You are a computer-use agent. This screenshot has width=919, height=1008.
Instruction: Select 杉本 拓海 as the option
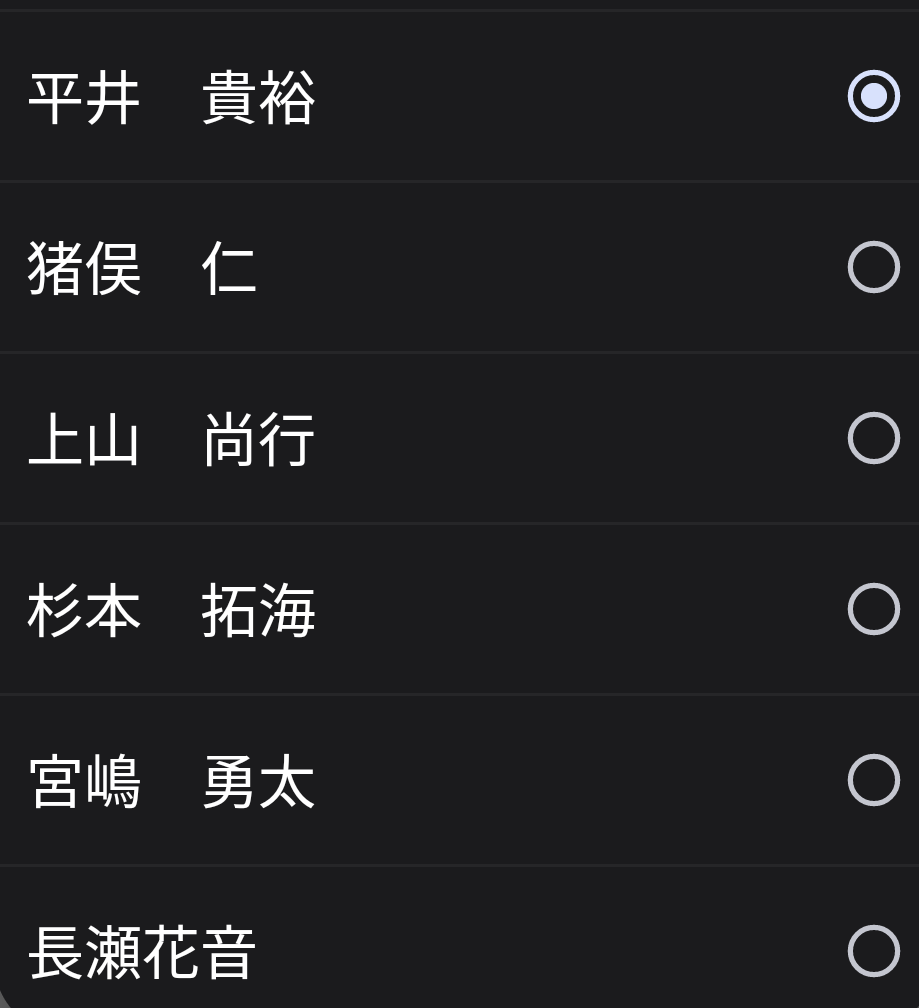point(873,609)
